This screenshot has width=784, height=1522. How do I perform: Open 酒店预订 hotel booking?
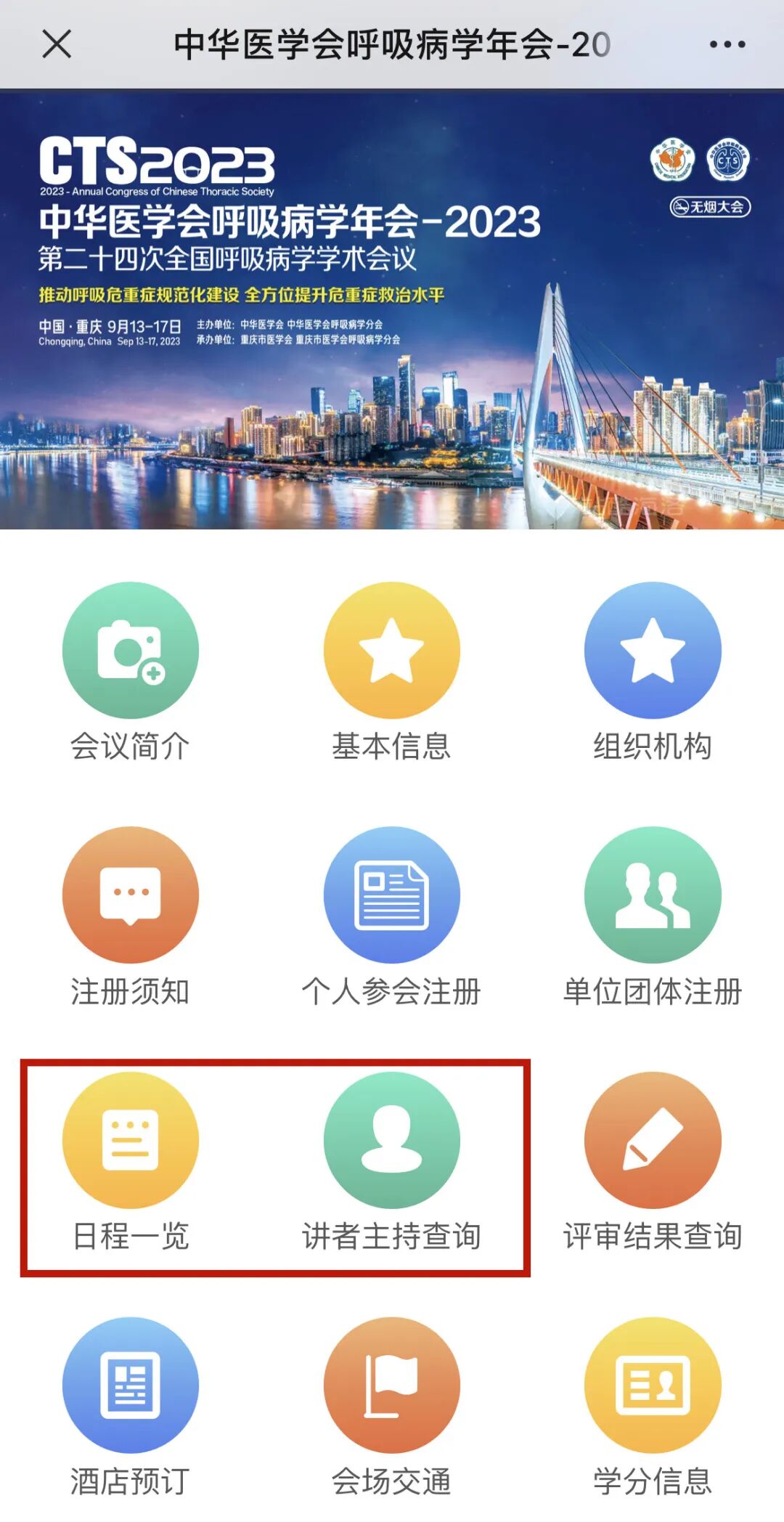[131, 1385]
